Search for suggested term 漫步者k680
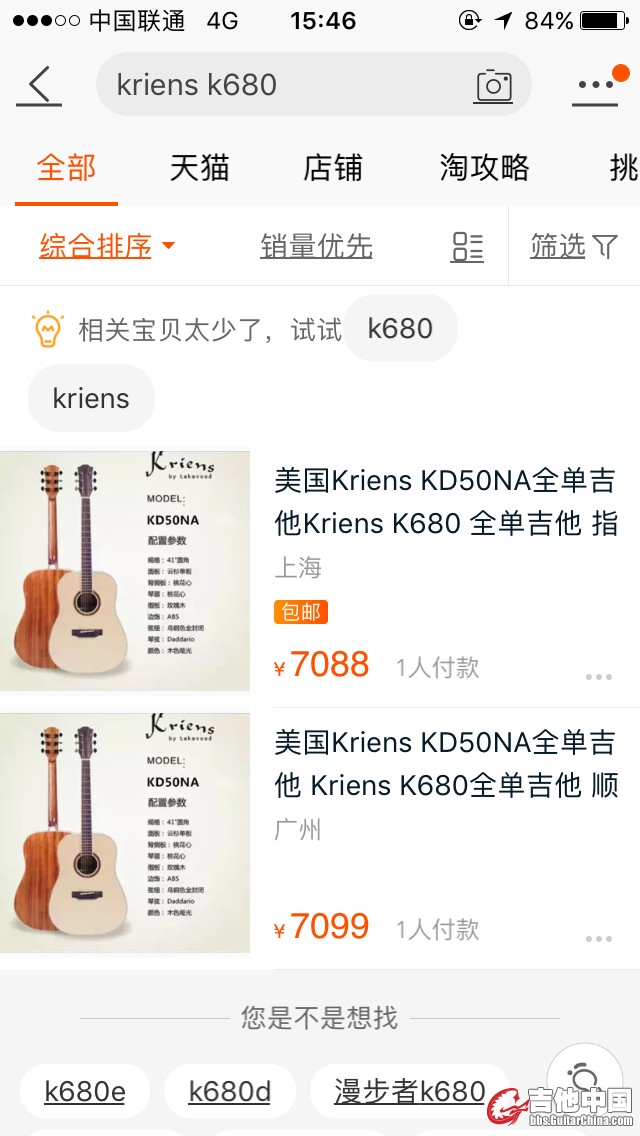The width and height of the screenshot is (640, 1136). [410, 1091]
